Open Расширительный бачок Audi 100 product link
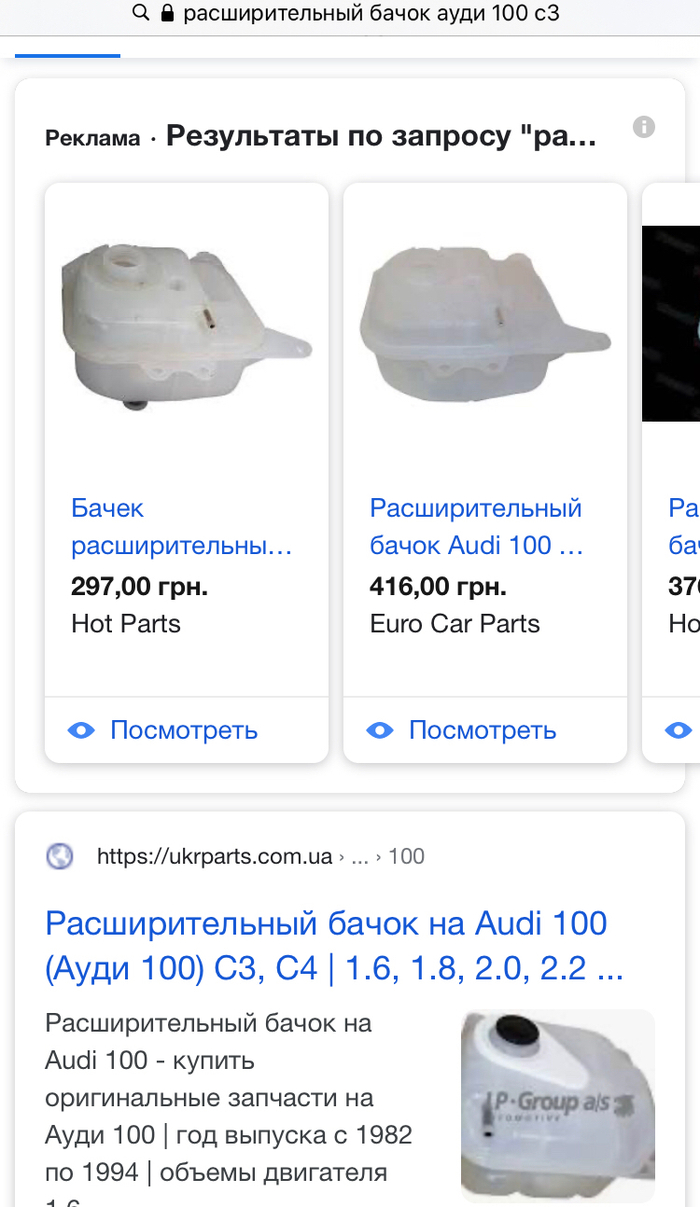 (476, 527)
